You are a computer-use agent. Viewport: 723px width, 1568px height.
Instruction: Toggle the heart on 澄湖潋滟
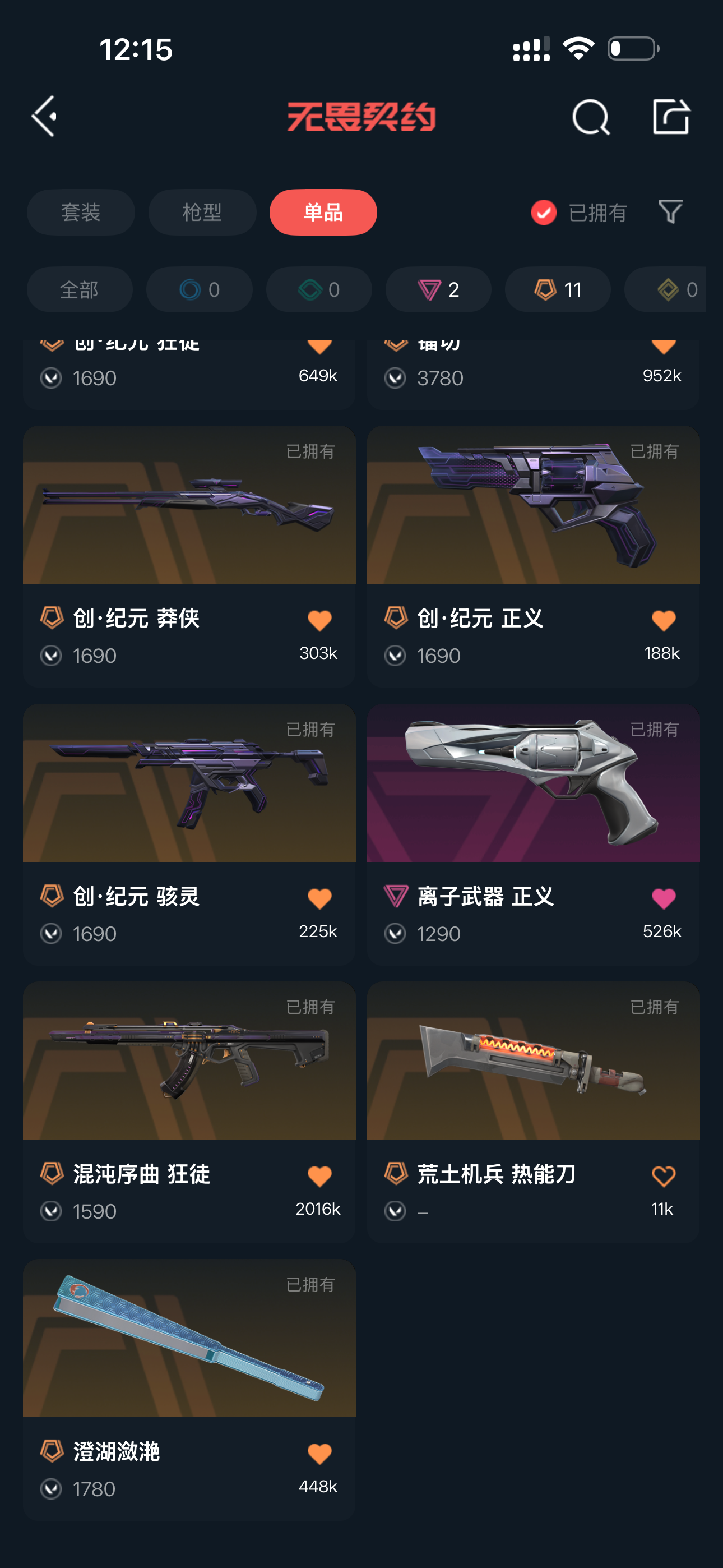tap(319, 1454)
